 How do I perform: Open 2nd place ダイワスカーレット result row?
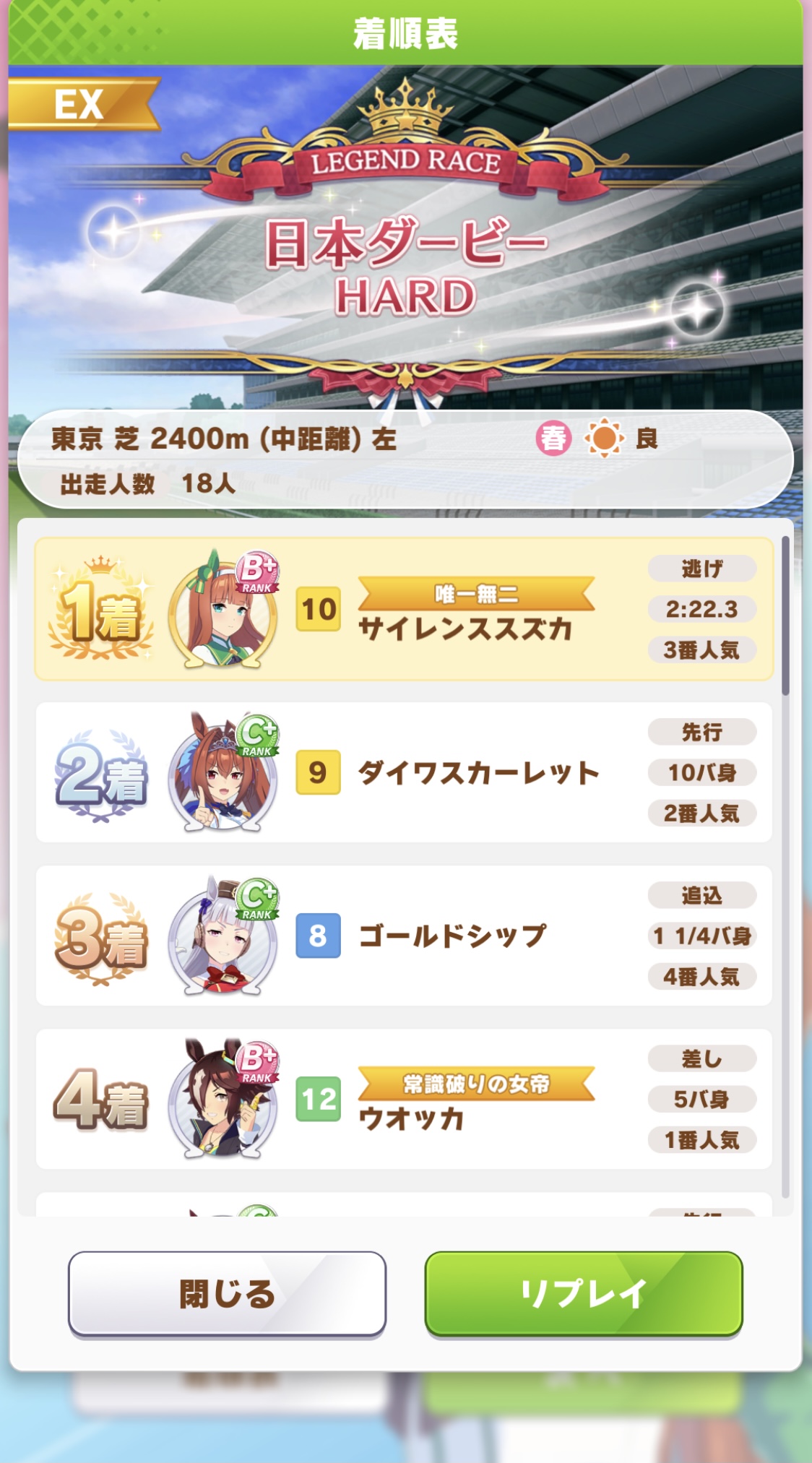click(403, 772)
